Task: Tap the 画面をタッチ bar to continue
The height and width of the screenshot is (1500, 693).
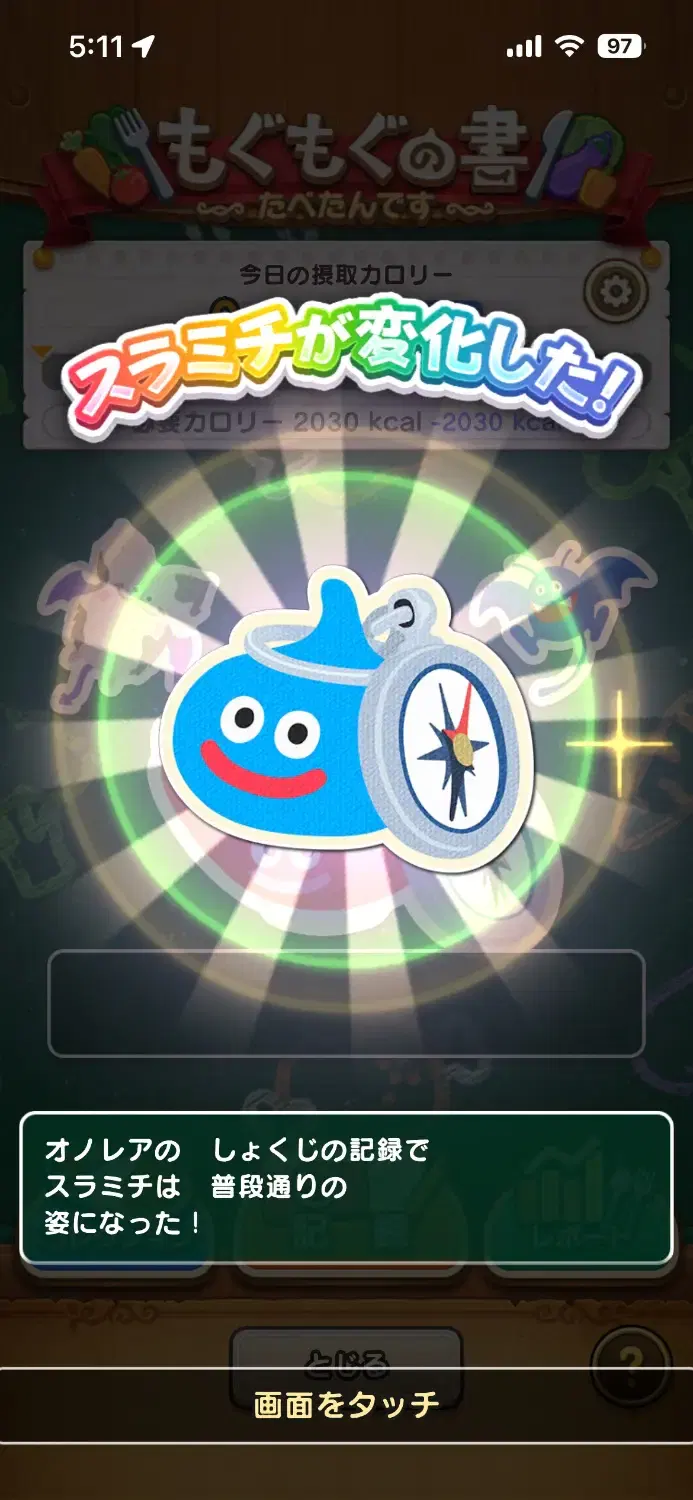Action: click(x=346, y=1404)
